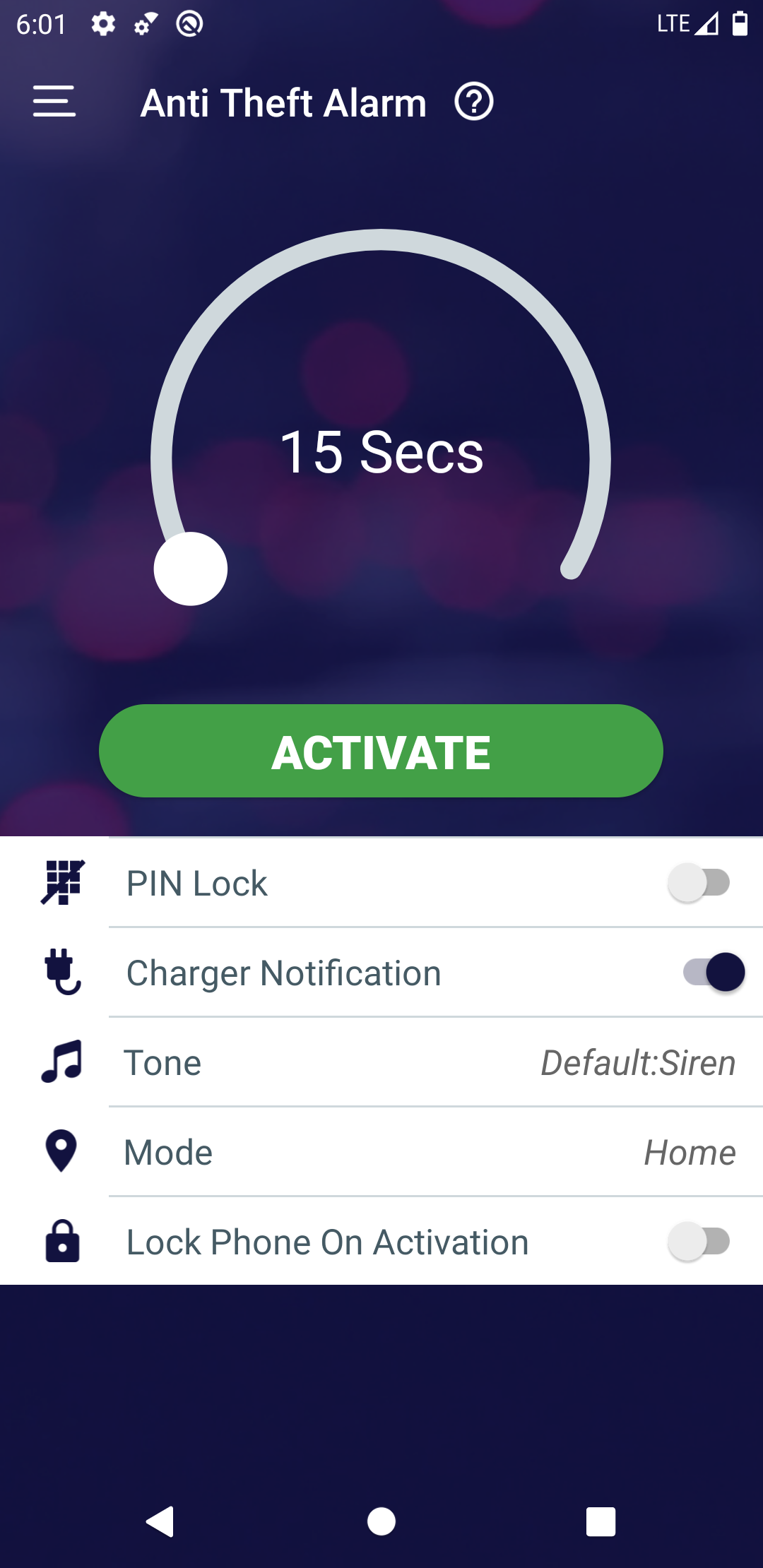Go back with the system back button
This screenshot has width=763, height=1568.
[x=160, y=1521]
